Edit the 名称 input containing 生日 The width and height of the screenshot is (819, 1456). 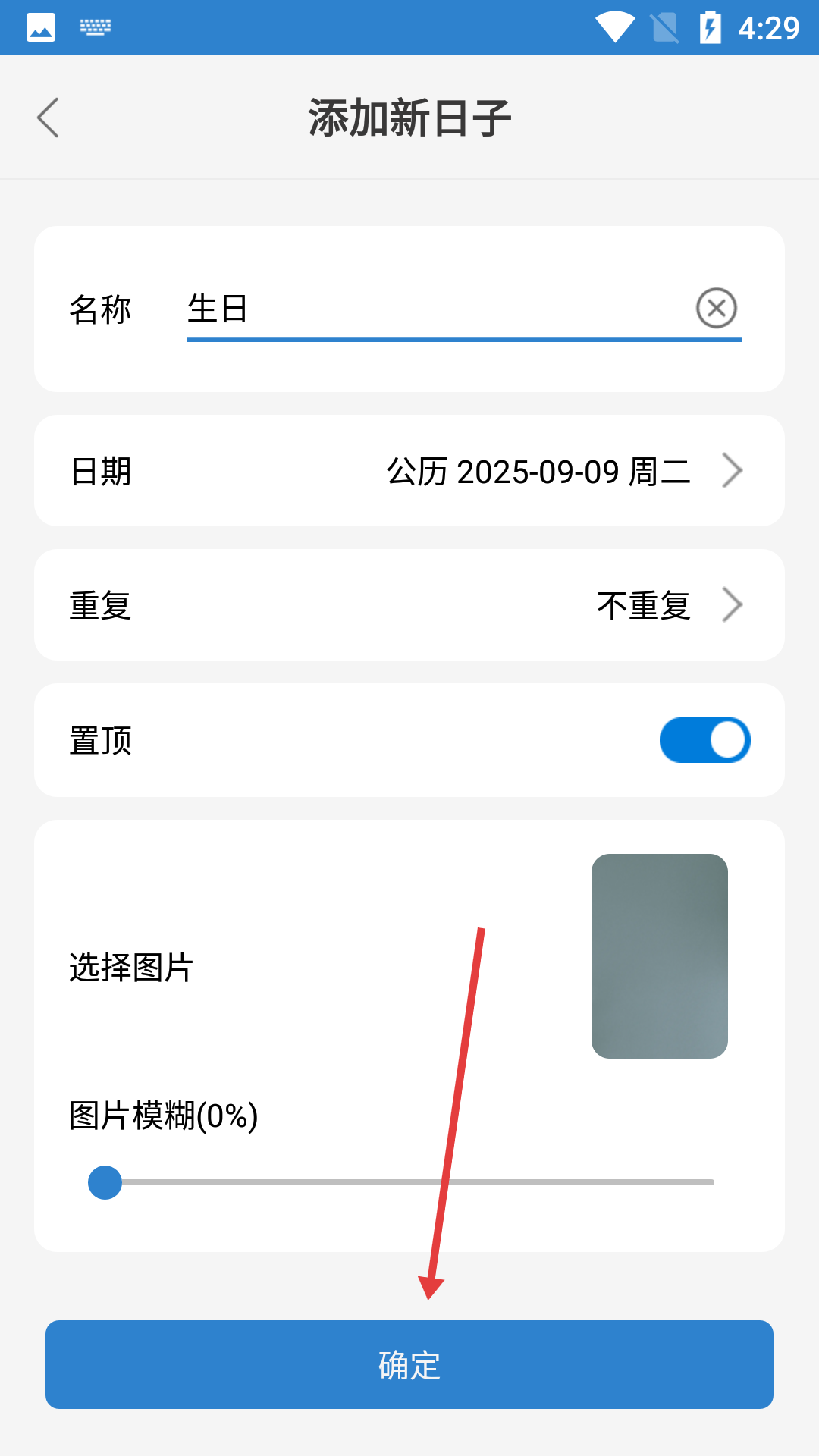439,309
